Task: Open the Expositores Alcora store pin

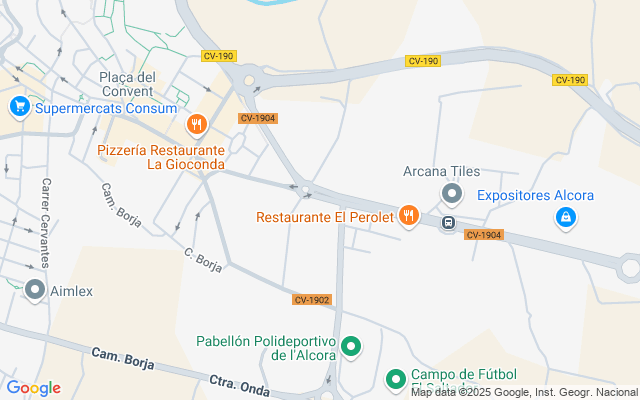Action: 565,216
